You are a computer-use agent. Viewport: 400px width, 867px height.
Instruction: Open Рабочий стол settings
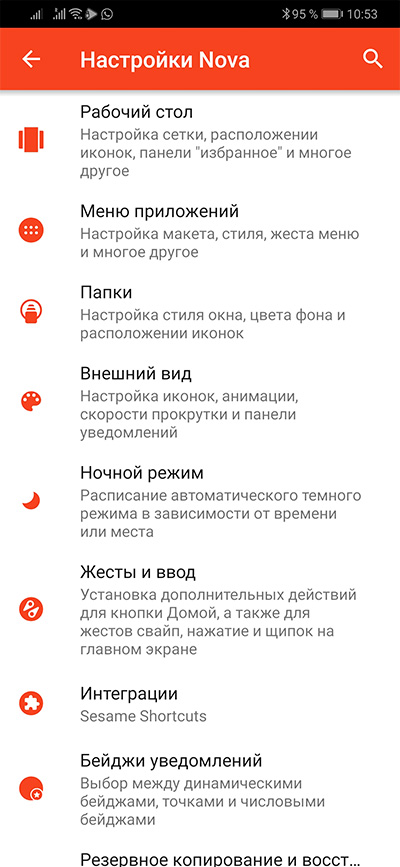pyautogui.click(x=200, y=141)
